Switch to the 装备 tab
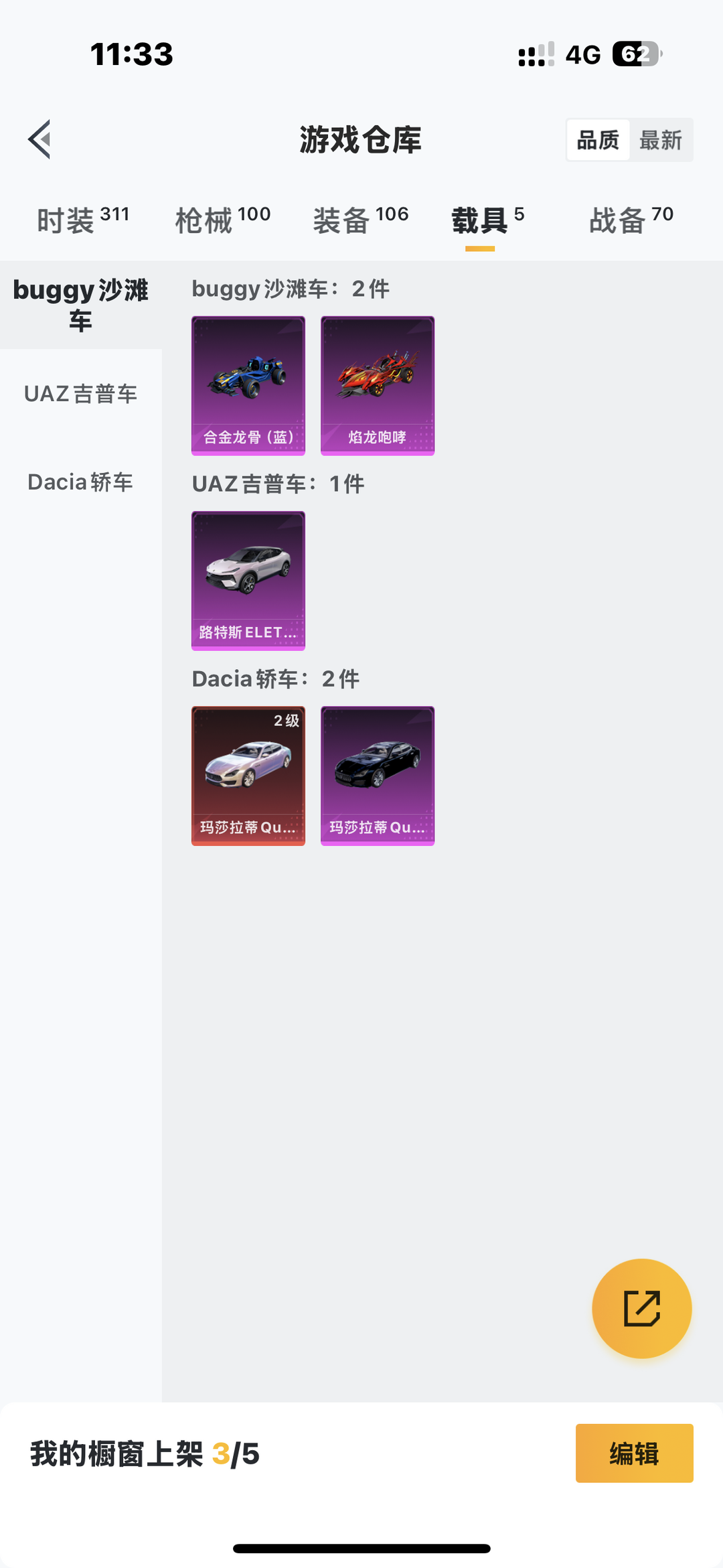Viewport: 723px width, 1568px height. [361, 220]
